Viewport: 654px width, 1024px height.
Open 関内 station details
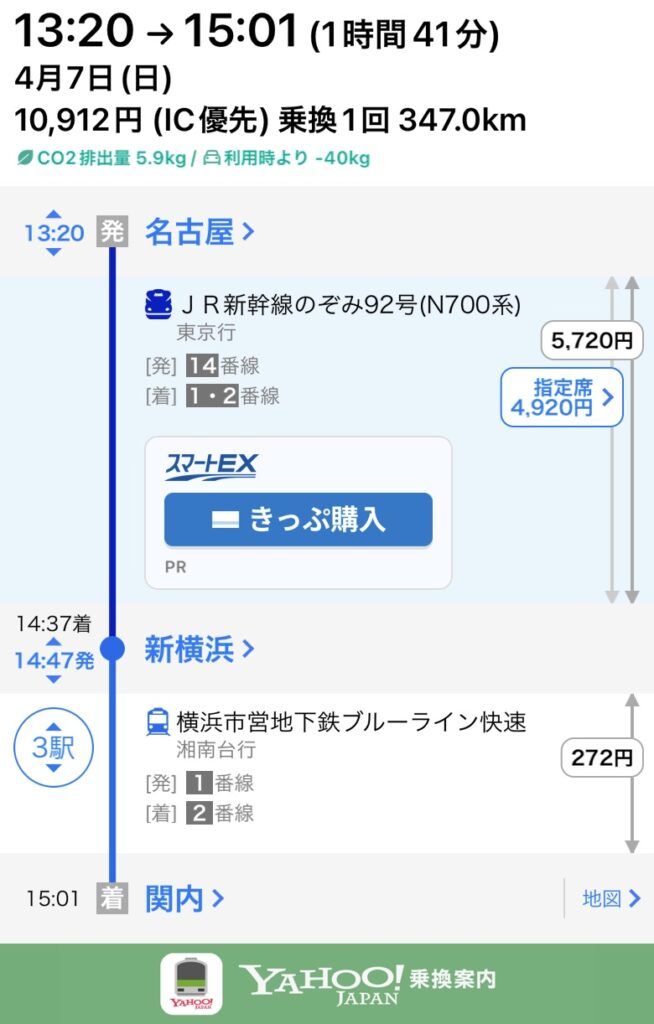[x=184, y=899]
